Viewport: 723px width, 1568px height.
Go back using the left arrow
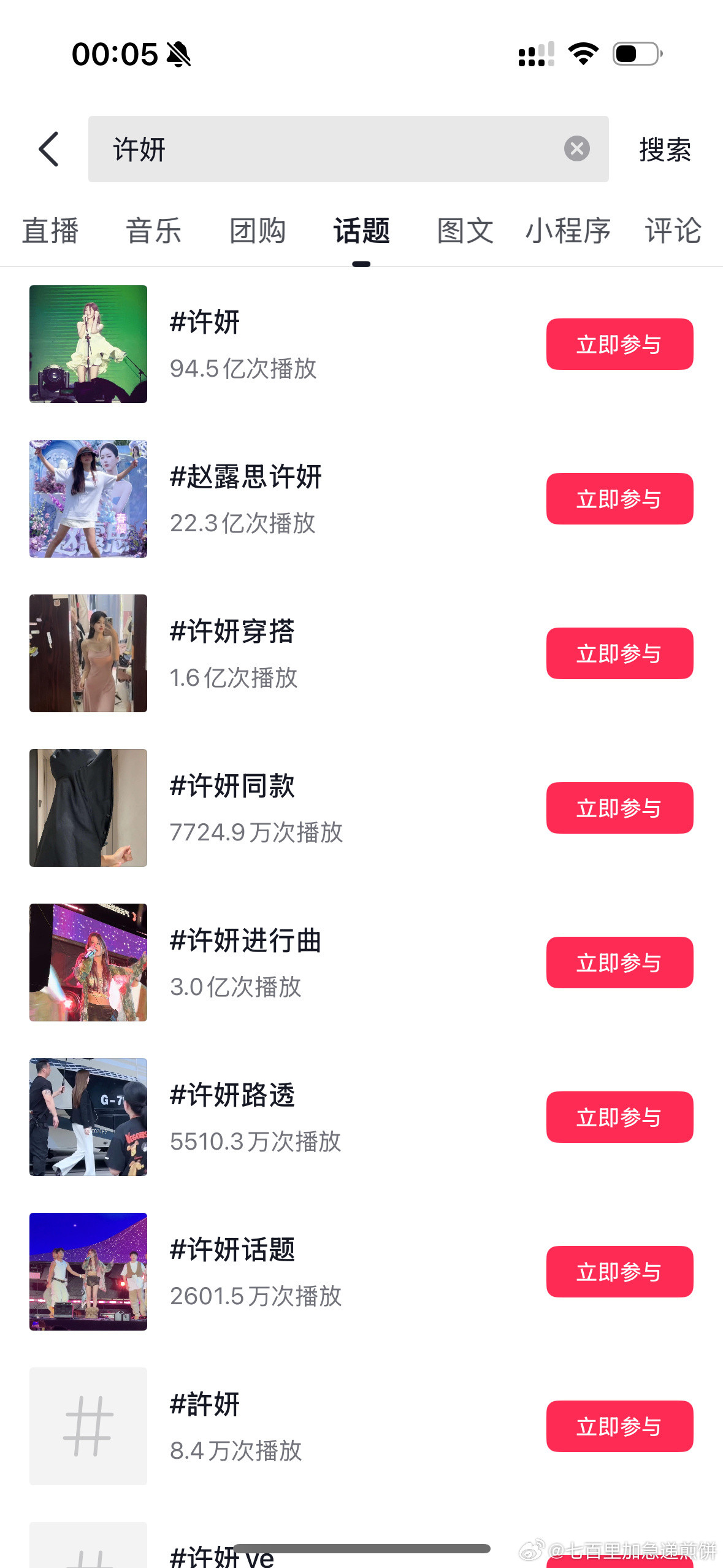(48, 149)
